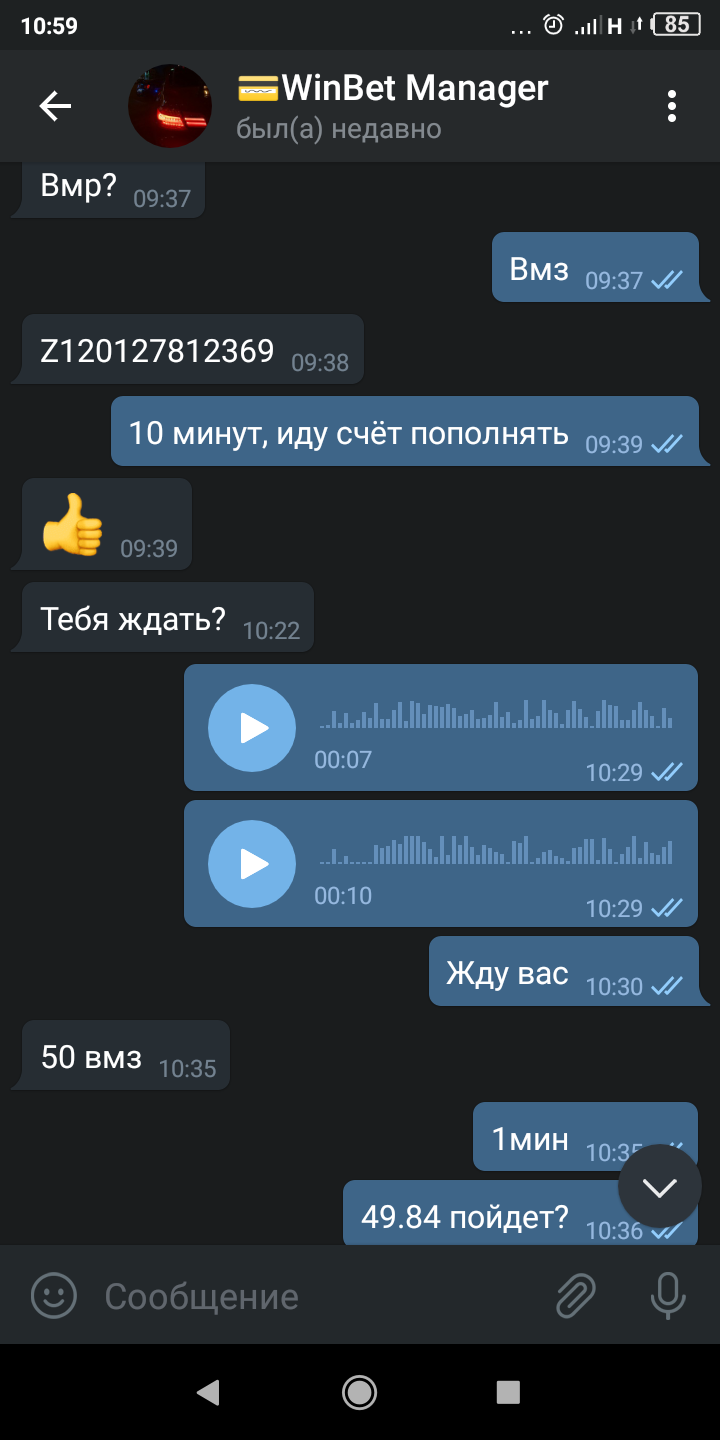Tap the system home button
The image size is (720, 1440).
coord(359,1392)
